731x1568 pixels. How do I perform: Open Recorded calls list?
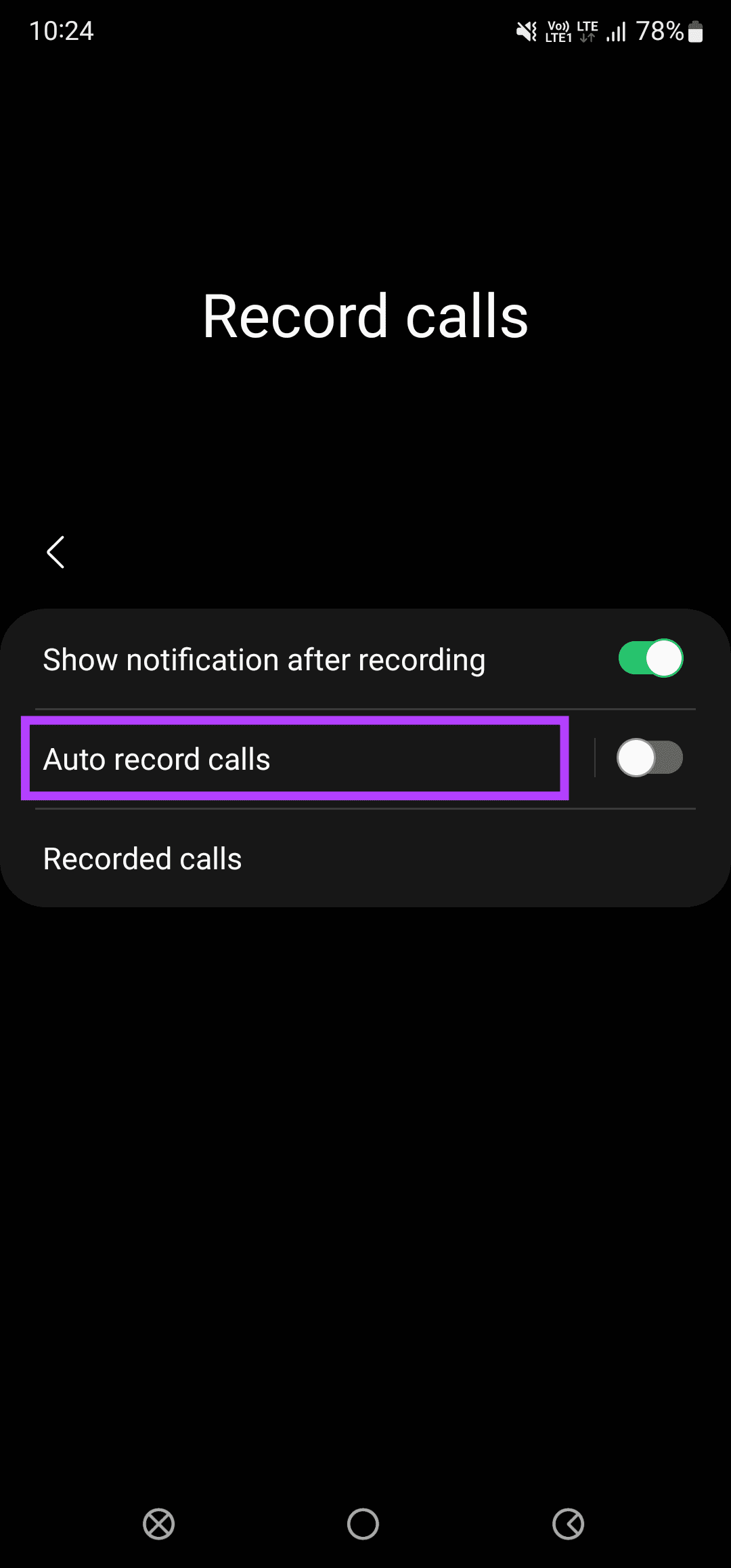tap(365, 858)
